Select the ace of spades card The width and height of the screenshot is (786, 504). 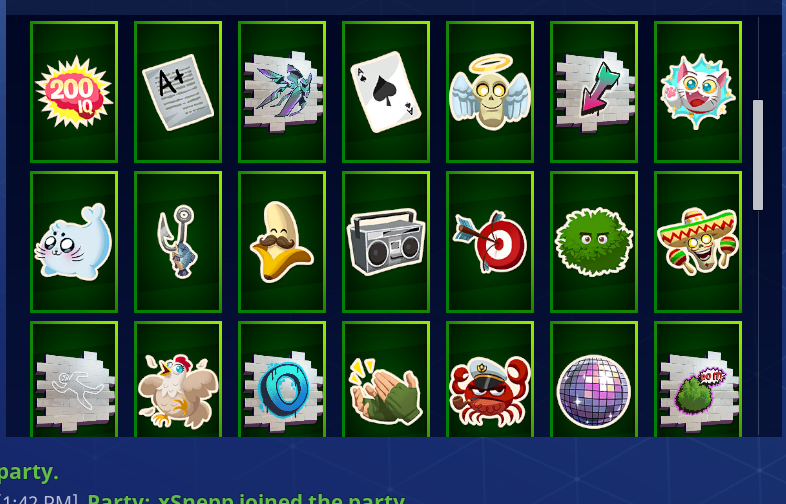click(x=386, y=92)
